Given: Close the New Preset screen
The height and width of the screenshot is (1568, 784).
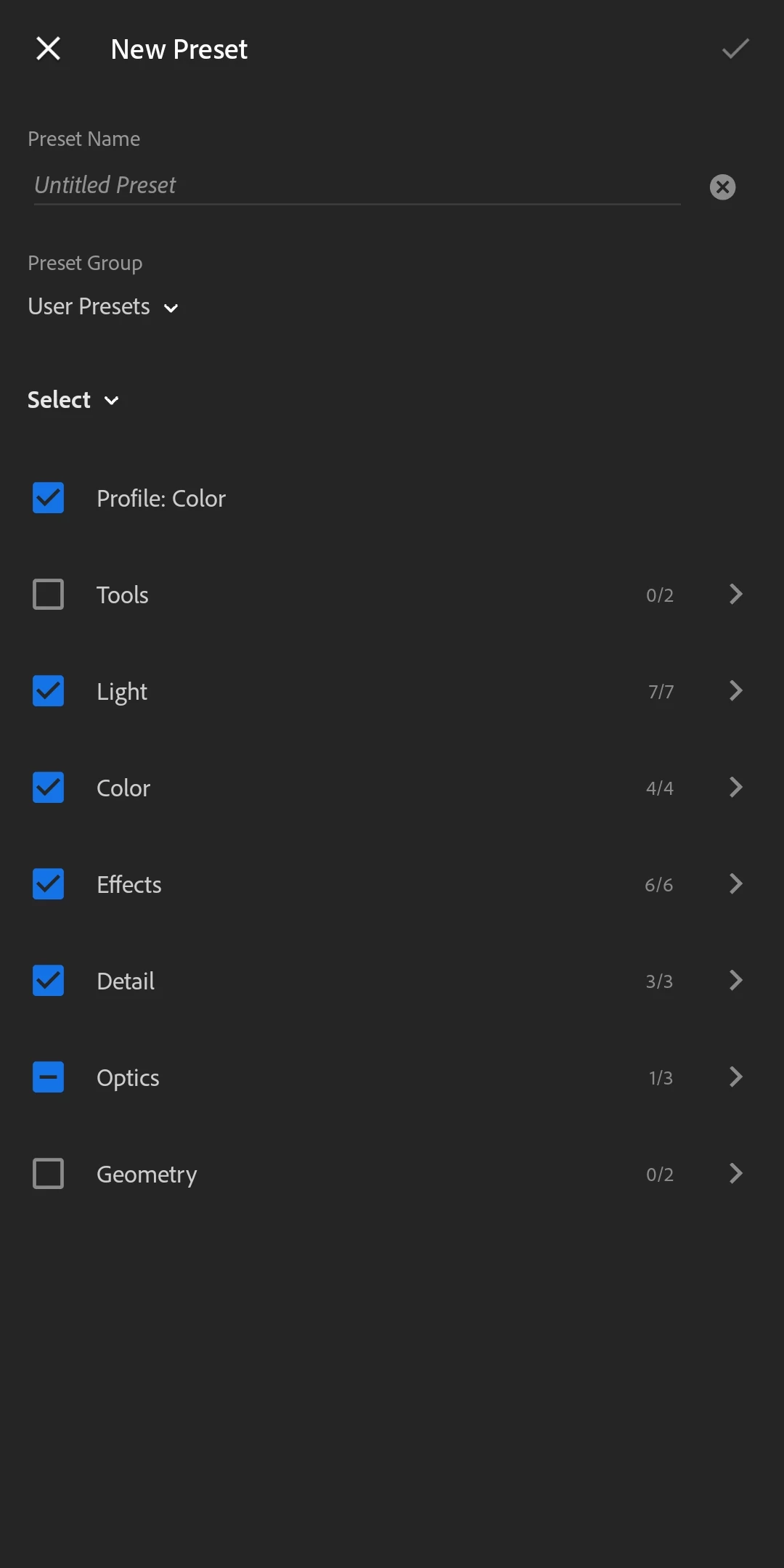Looking at the screenshot, I should click(48, 49).
